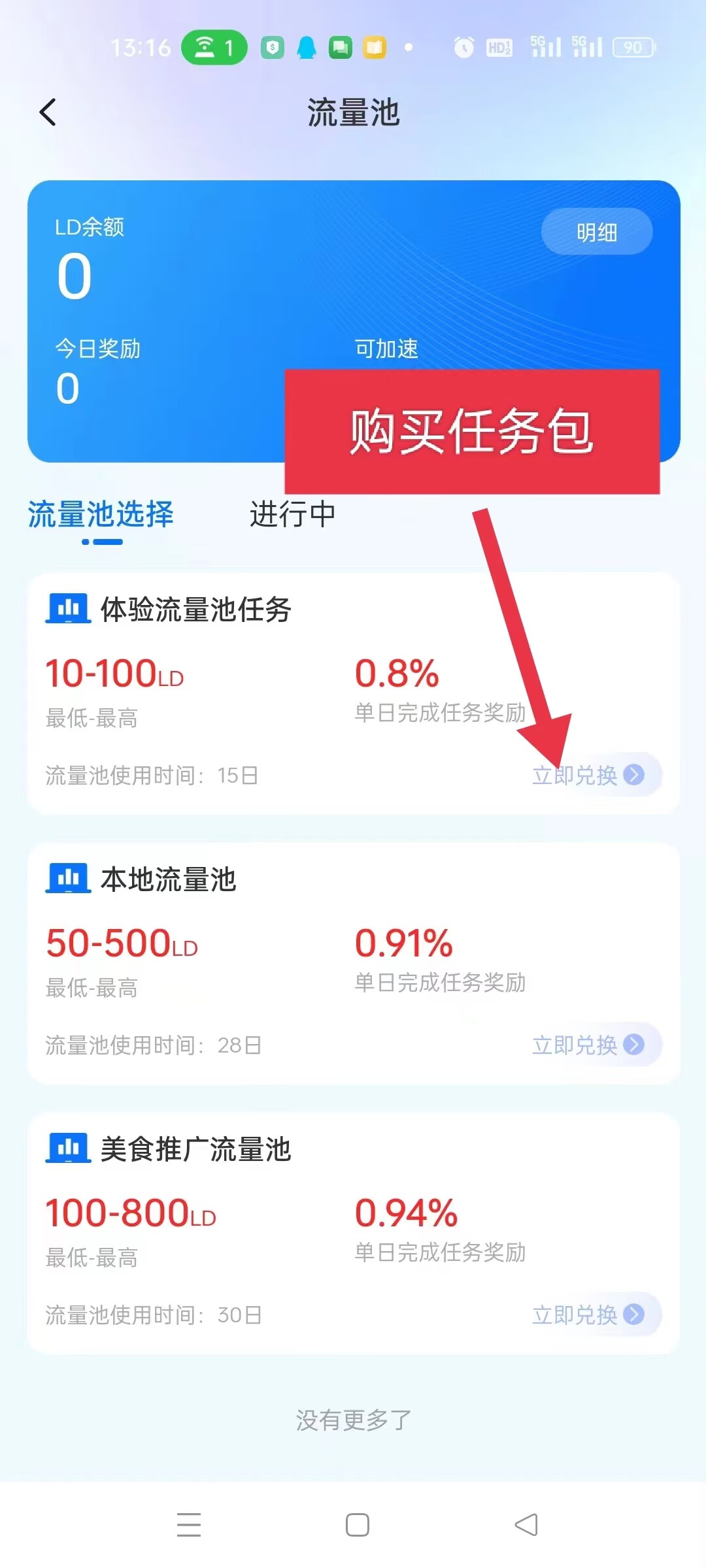Open recent apps from the navigation bar
The image size is (706, 1568).
[189, 1524]
